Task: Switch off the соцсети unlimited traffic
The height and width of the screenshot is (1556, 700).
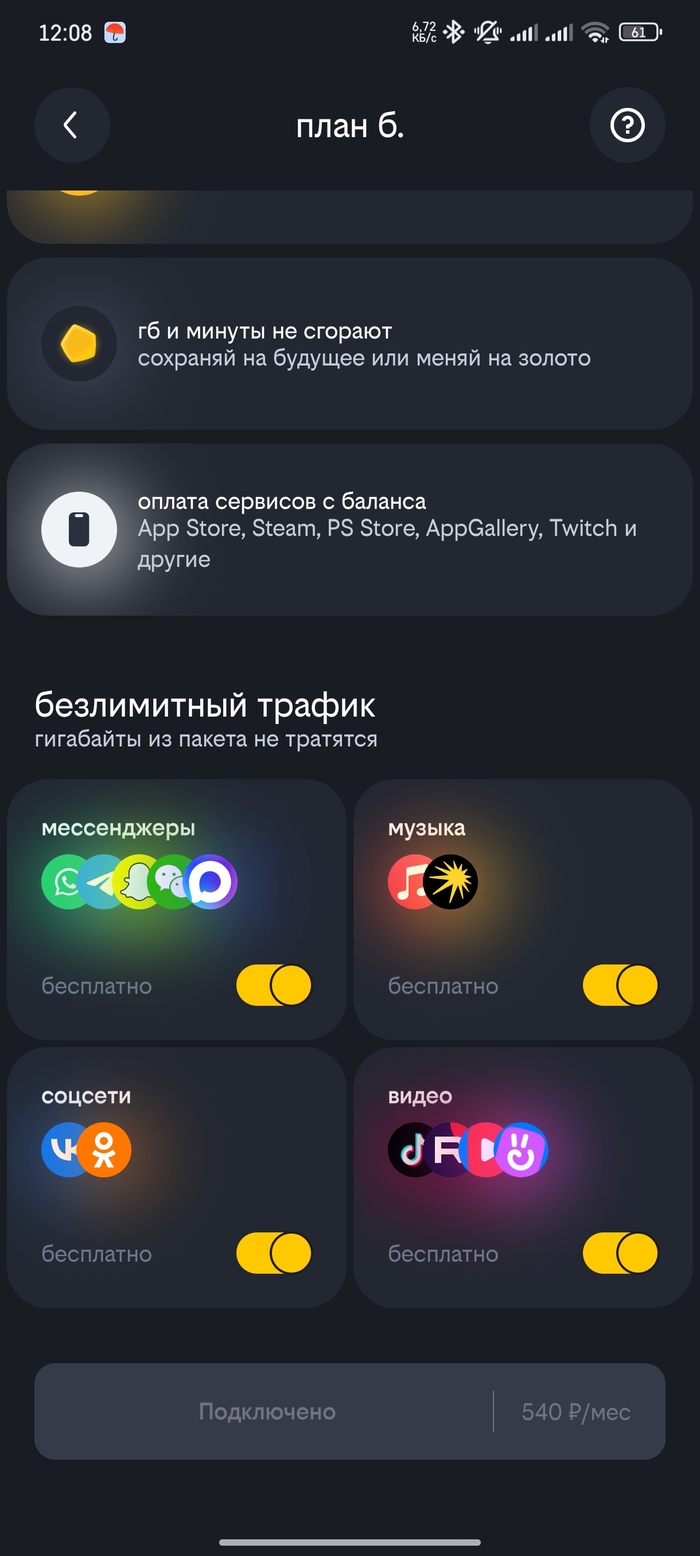Action: 274,1253
